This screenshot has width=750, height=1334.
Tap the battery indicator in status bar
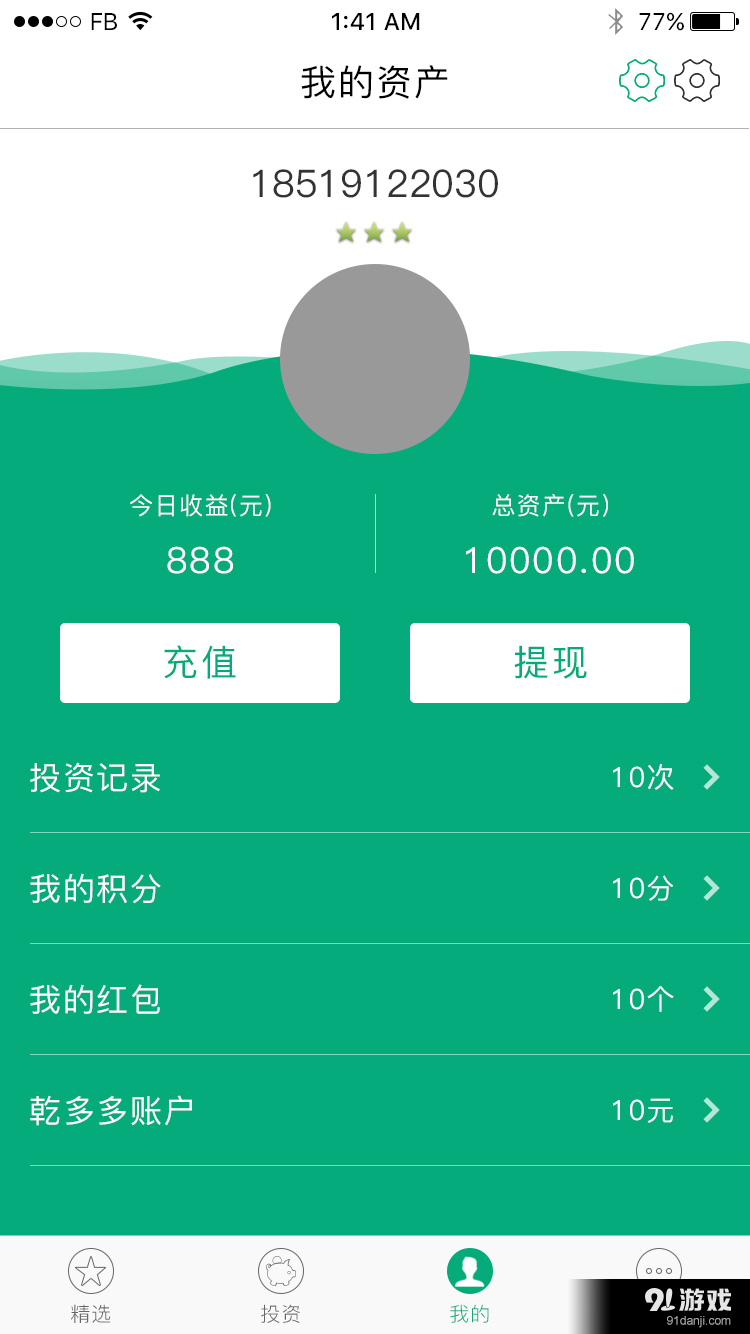point(712,20)
